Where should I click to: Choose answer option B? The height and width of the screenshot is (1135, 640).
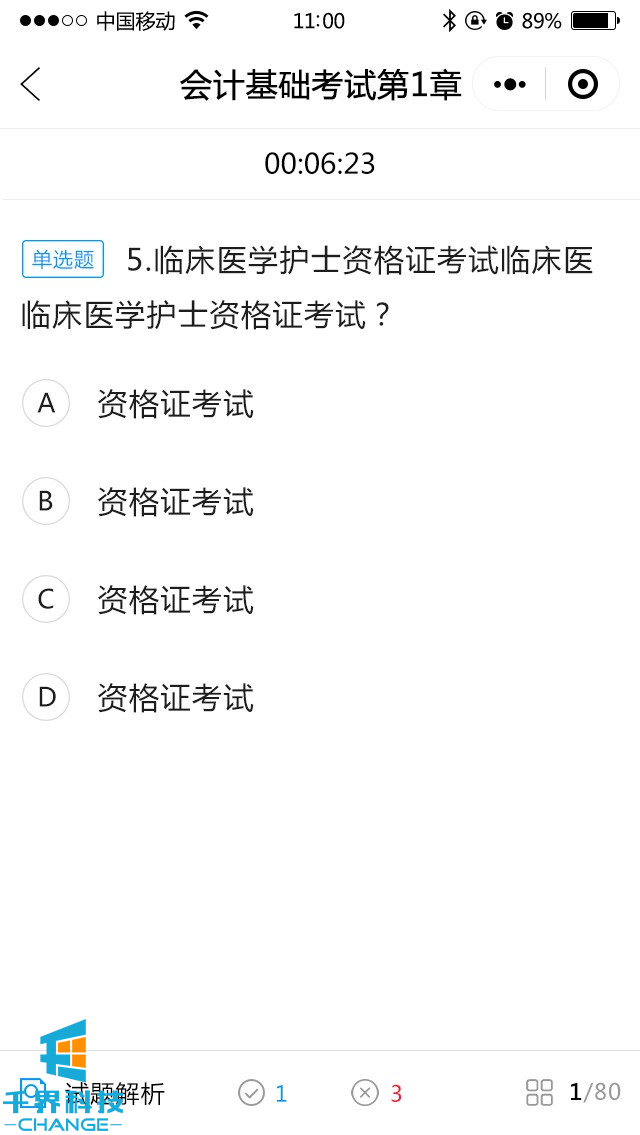46,501
